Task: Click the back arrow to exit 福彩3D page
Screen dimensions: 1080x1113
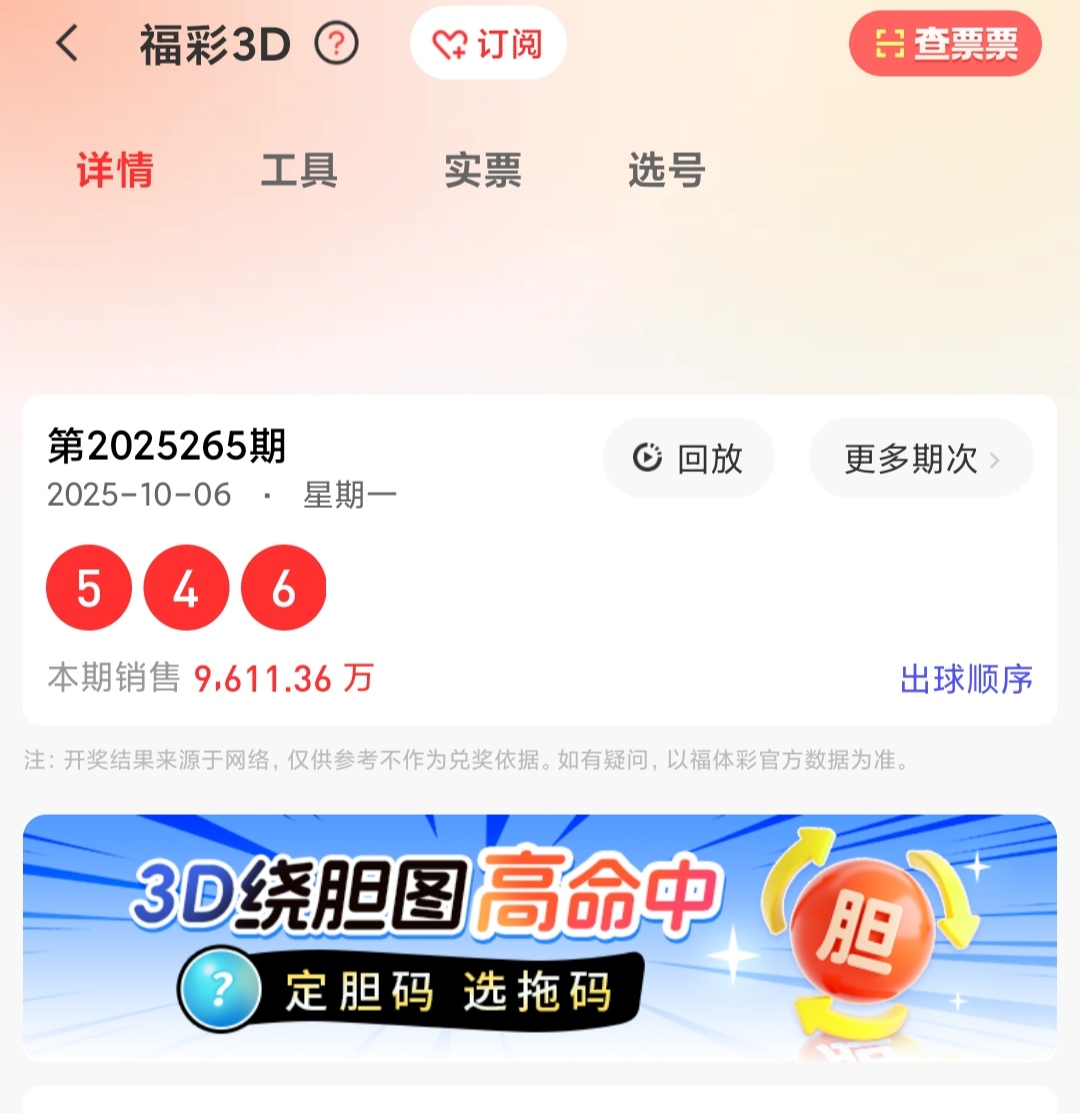Action: (67, 44)
